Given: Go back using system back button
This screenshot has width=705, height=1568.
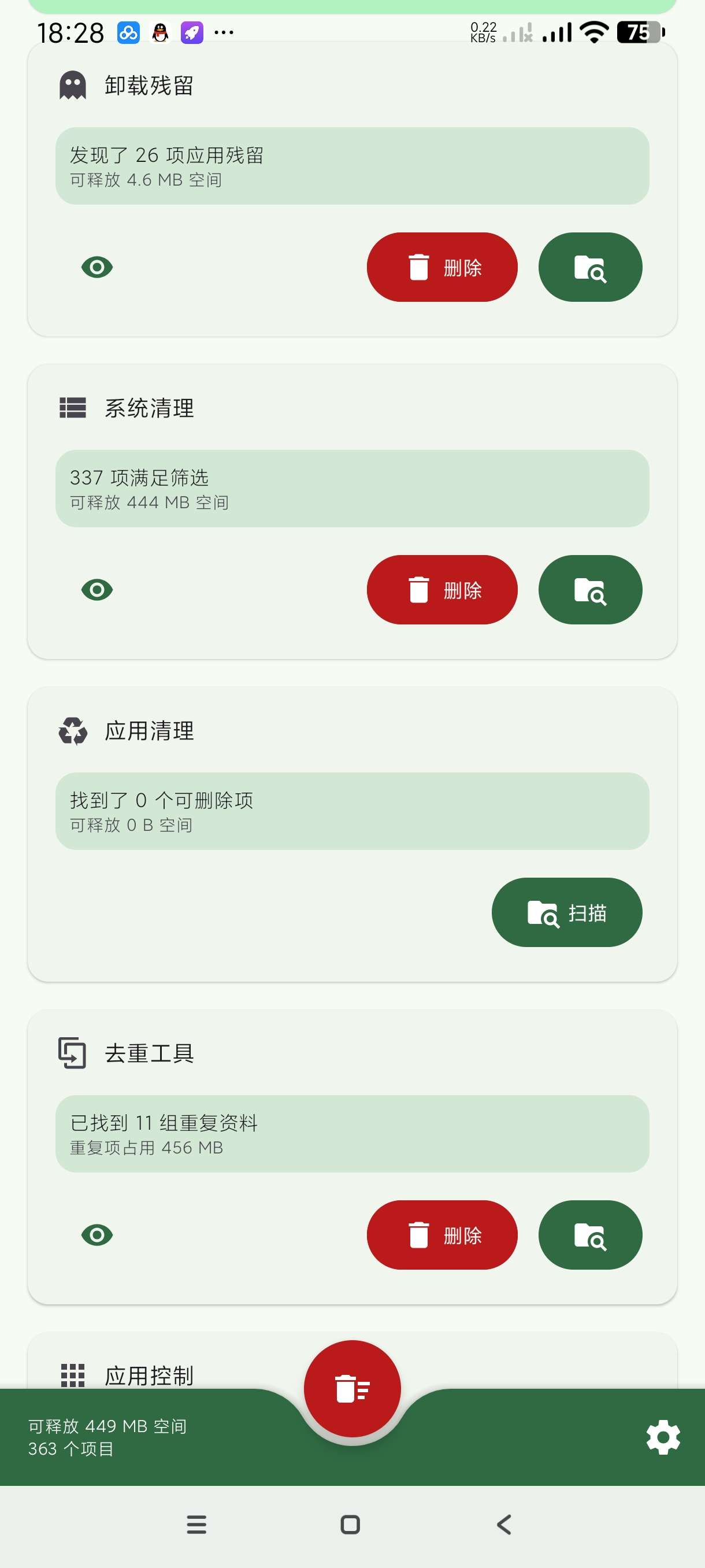Looking at the screenshot, I should click(x=504, y=1524).
